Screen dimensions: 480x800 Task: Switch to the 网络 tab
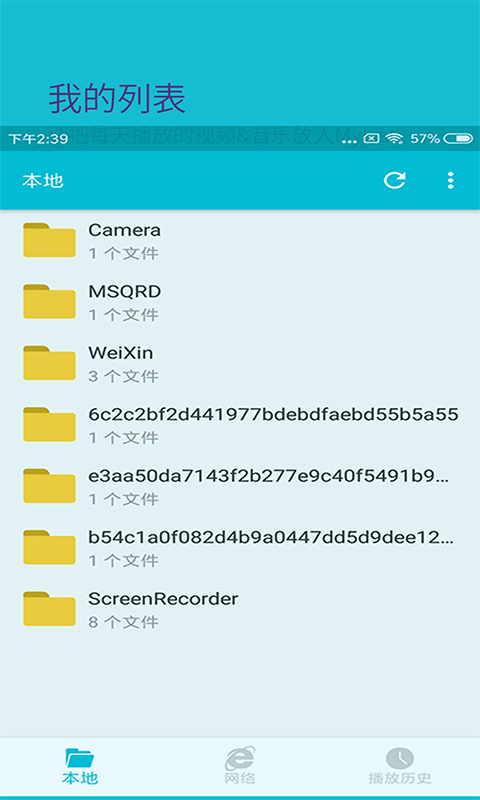[x=240, y=766]
